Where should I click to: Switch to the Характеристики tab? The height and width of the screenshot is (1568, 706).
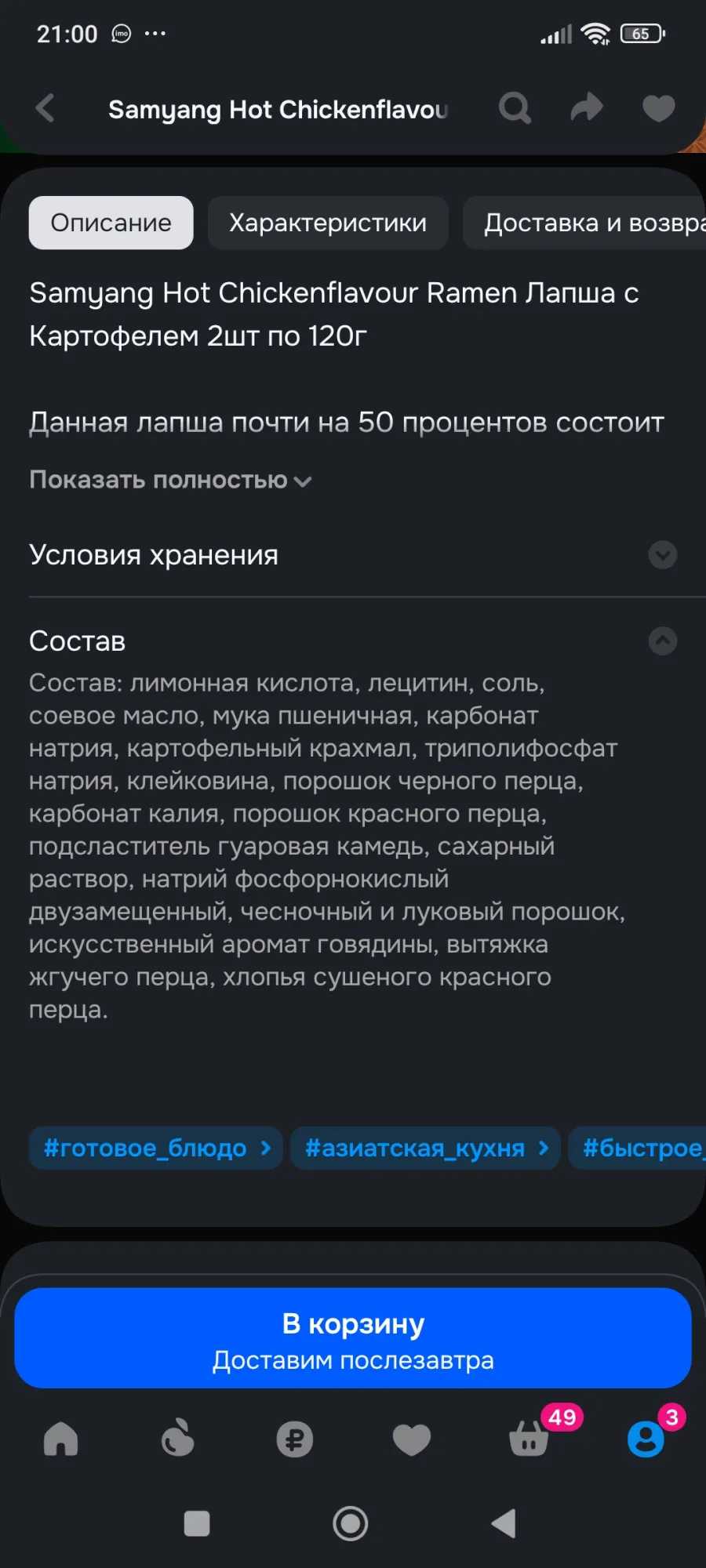(x=328, y=223)
